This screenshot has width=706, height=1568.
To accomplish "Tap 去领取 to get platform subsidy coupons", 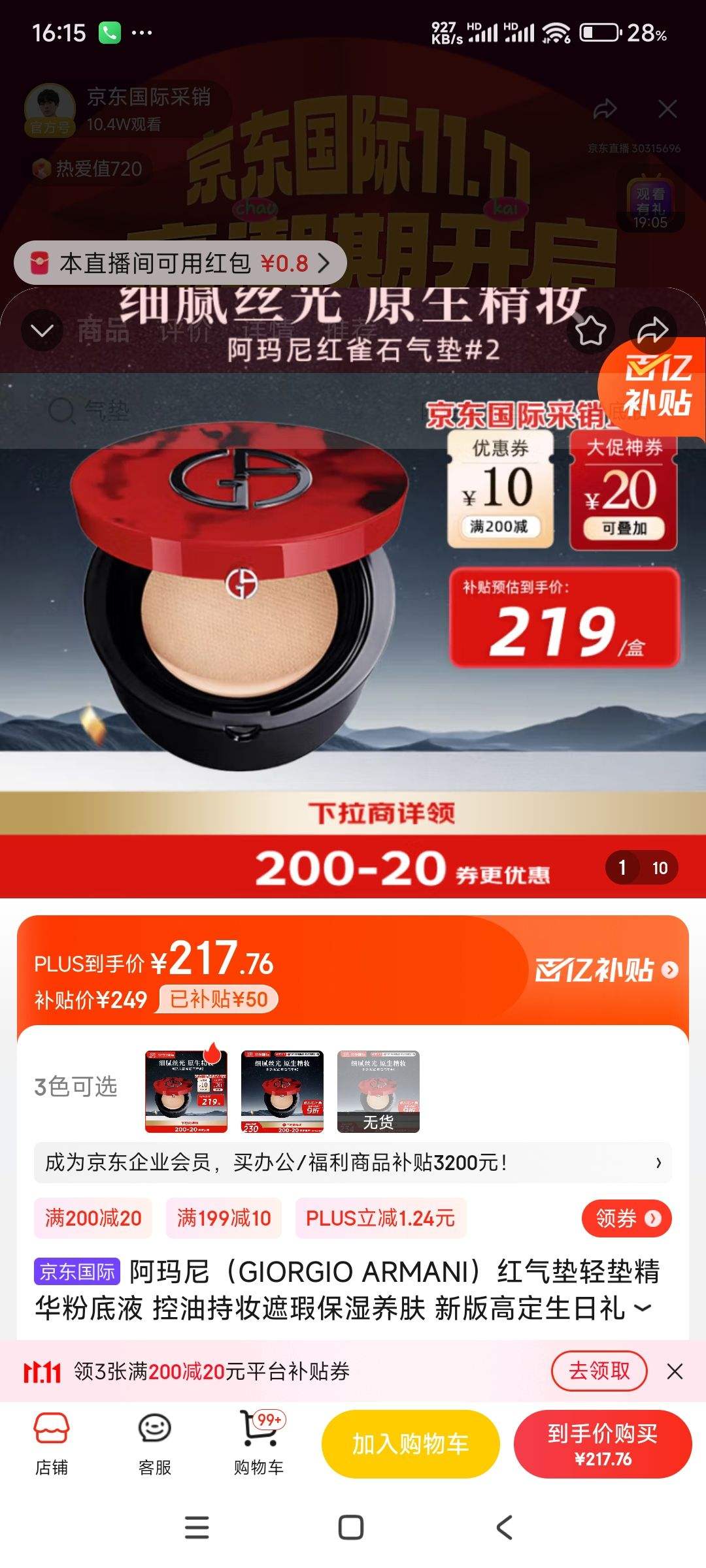I will 599,1371.
